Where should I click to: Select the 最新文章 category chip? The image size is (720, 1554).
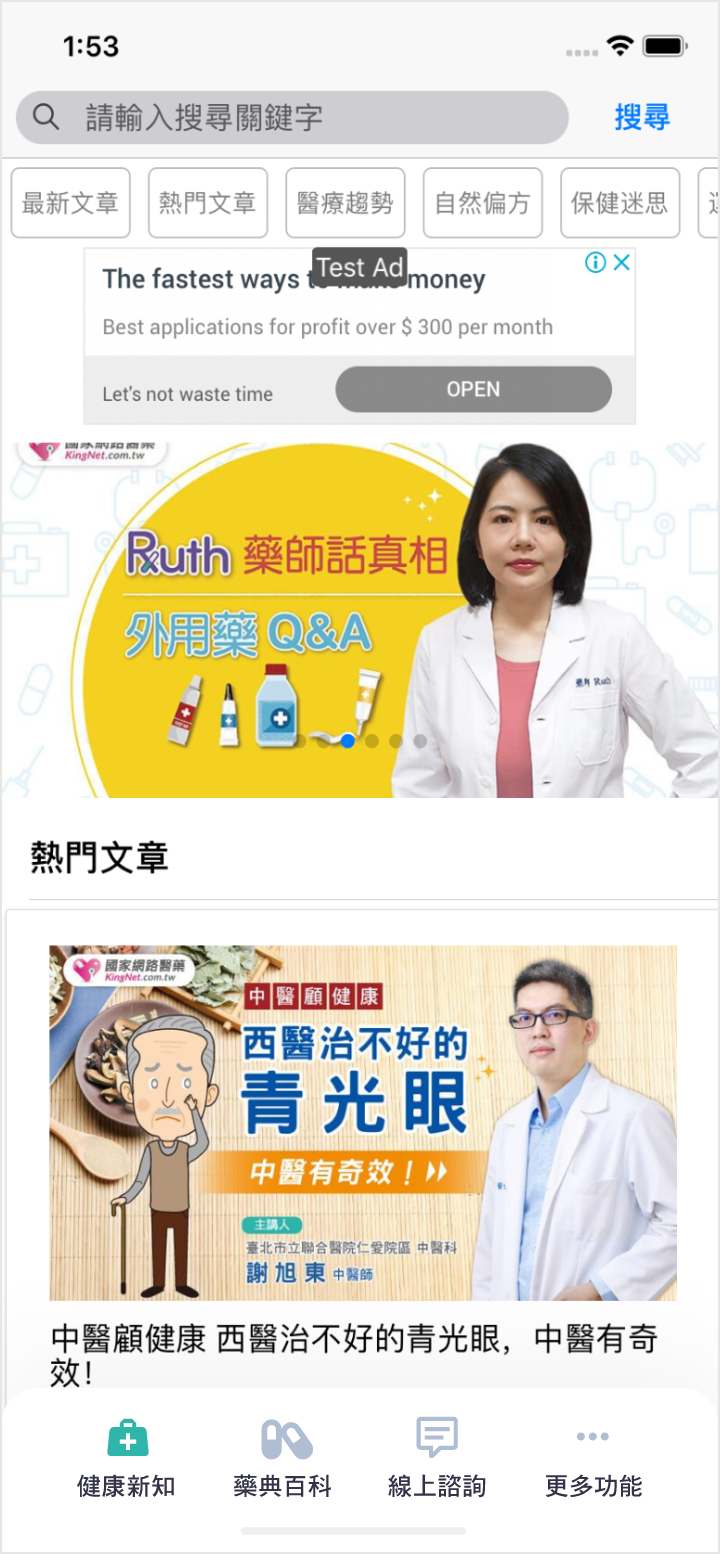(70, 203)
